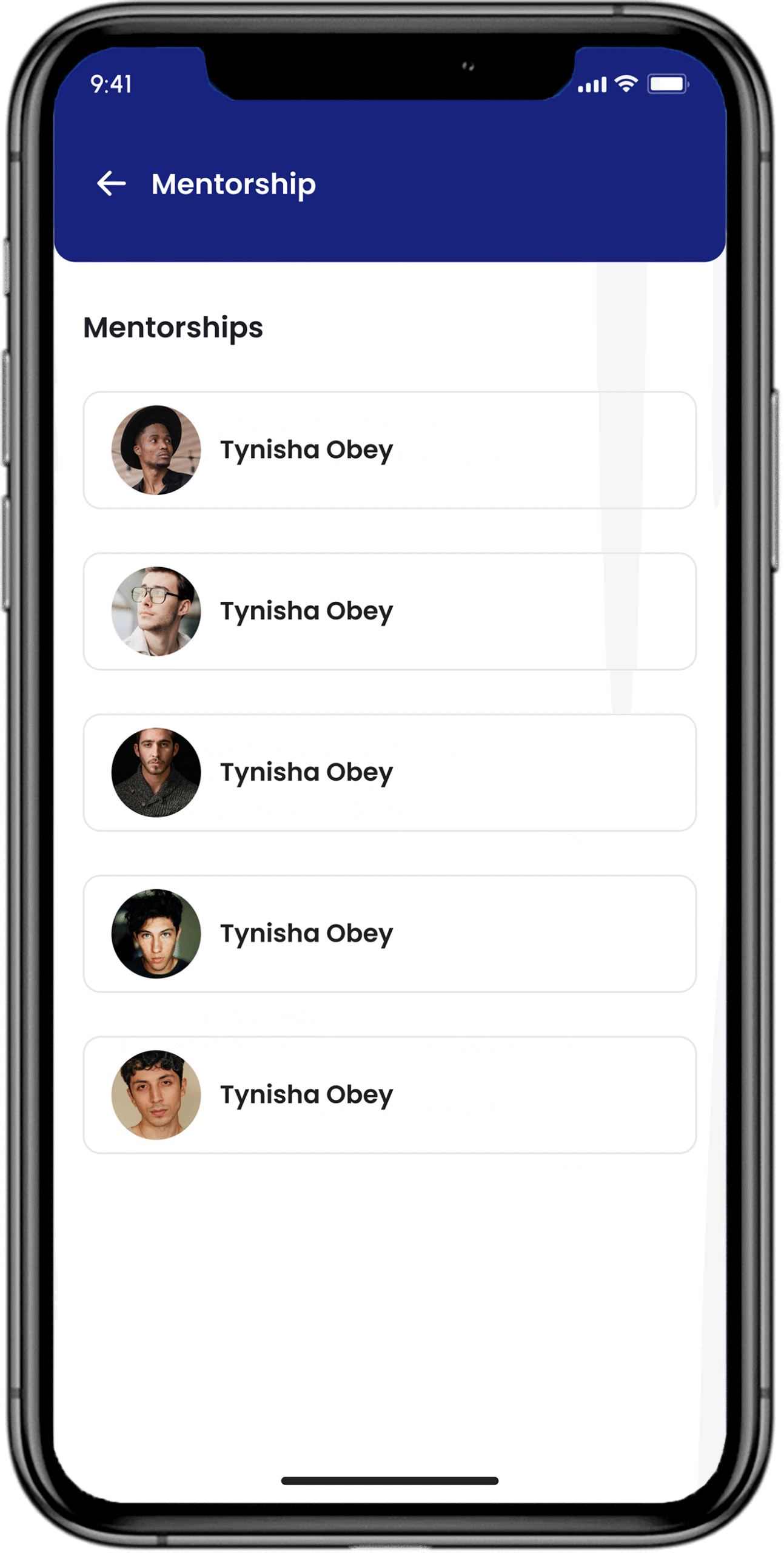Select Tynisha Obey card with beige-background avatar
Viewport: 784px width, 1553px height.
point(389,1094)
